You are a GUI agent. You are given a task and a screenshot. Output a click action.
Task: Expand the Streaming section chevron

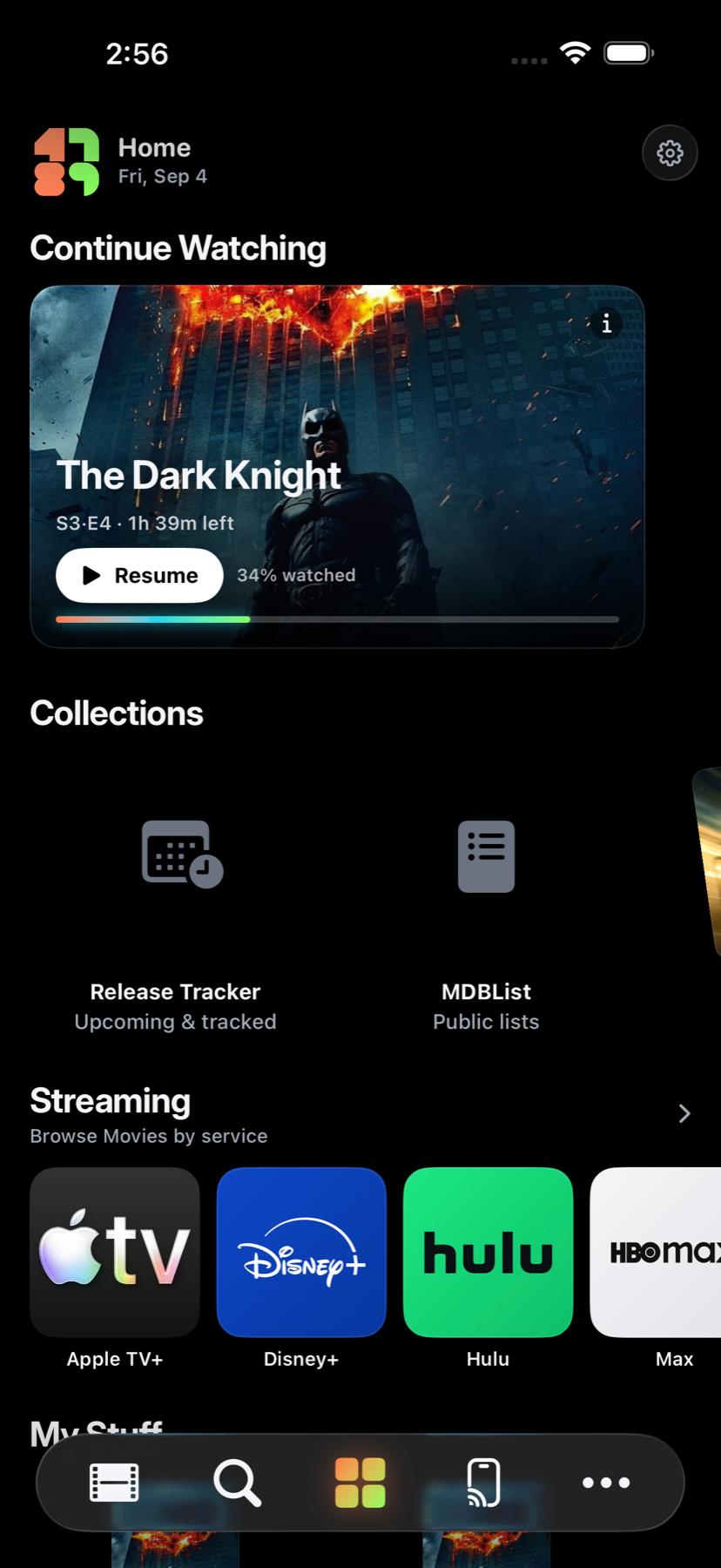pos(684,1113)
